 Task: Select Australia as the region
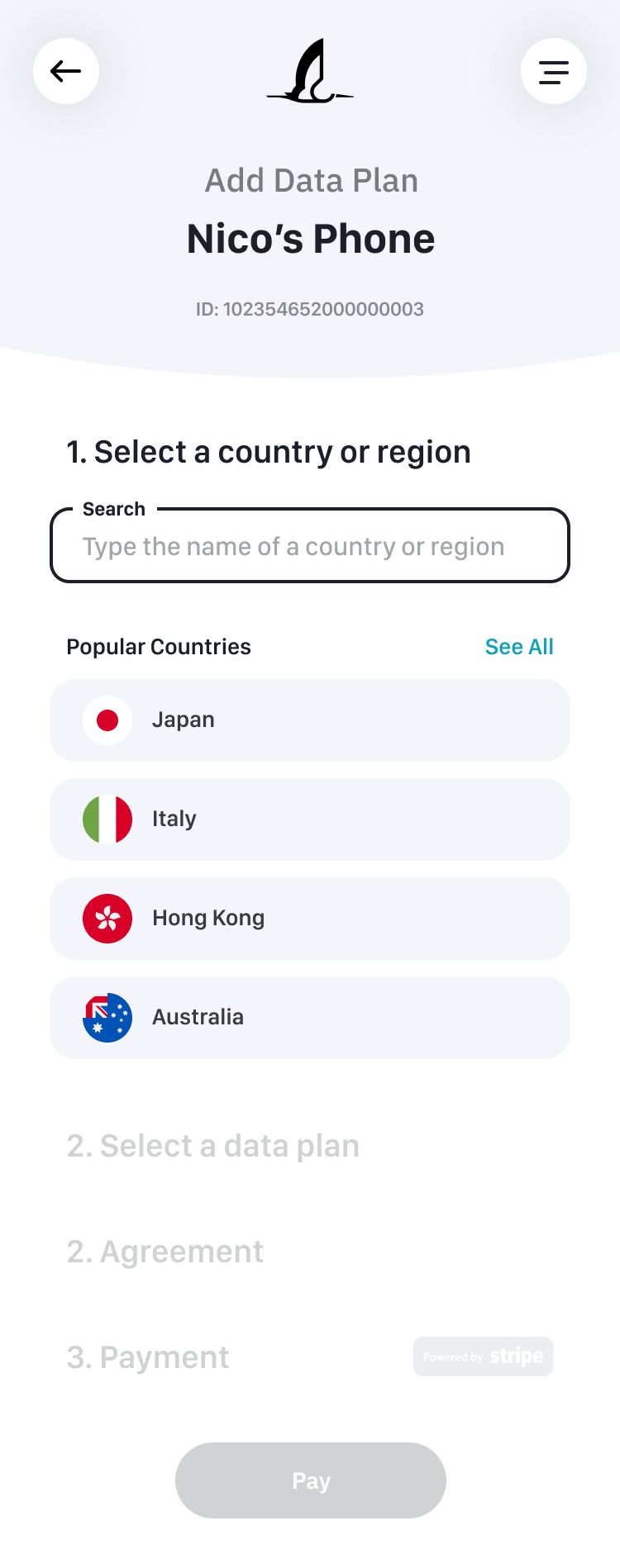click(x=310, y=1018)
